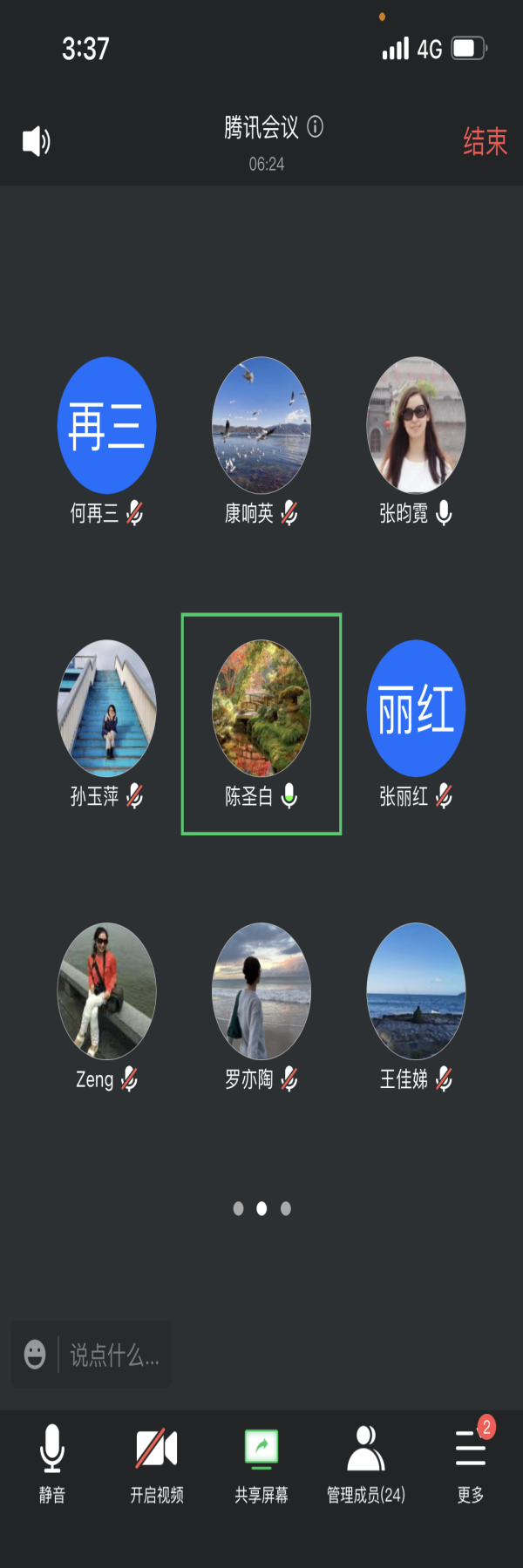Image resolution: width=523 pixels, height=1568 pixels.
Task: Start screen sharing with 共享屏幕
Action: point(261,1463)
